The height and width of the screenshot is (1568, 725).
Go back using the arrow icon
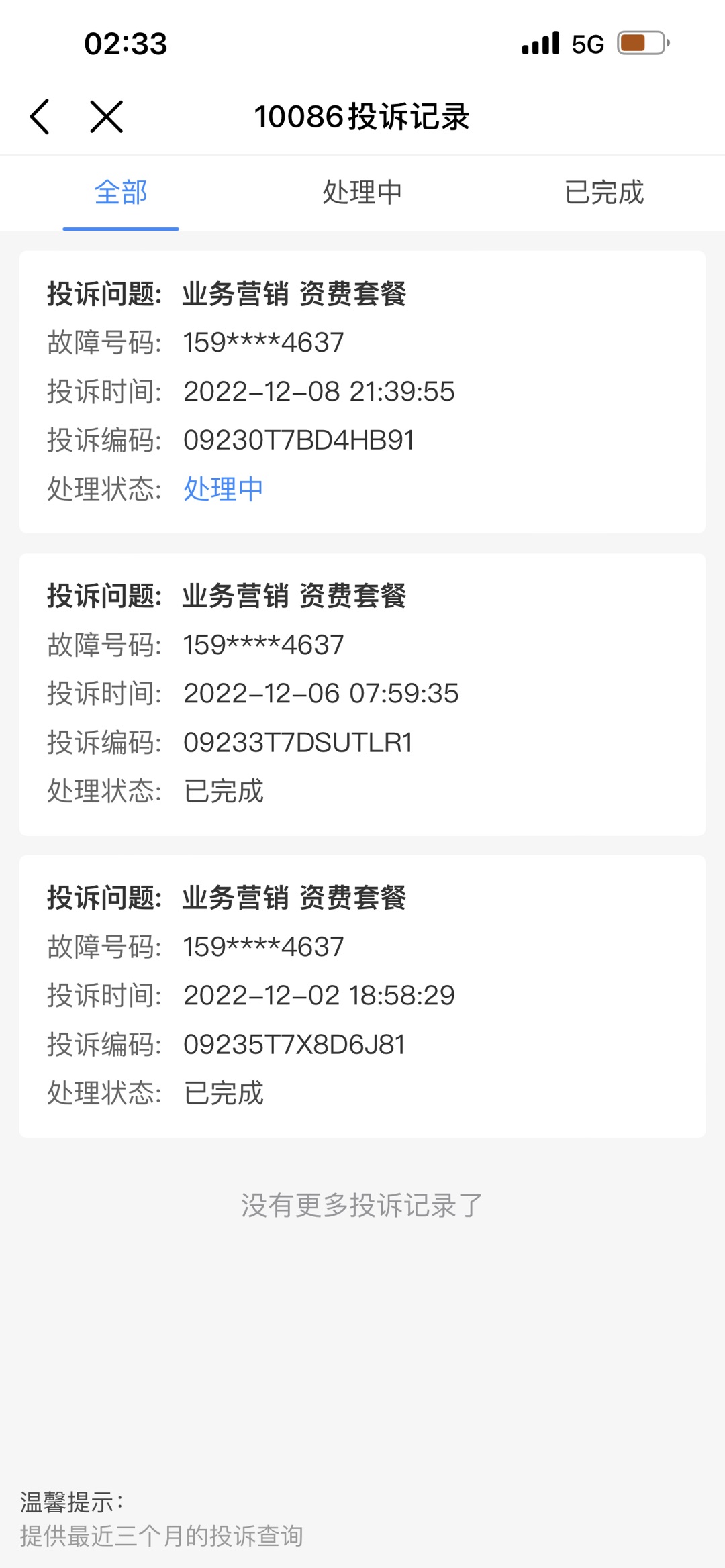(x=40, y=117)
